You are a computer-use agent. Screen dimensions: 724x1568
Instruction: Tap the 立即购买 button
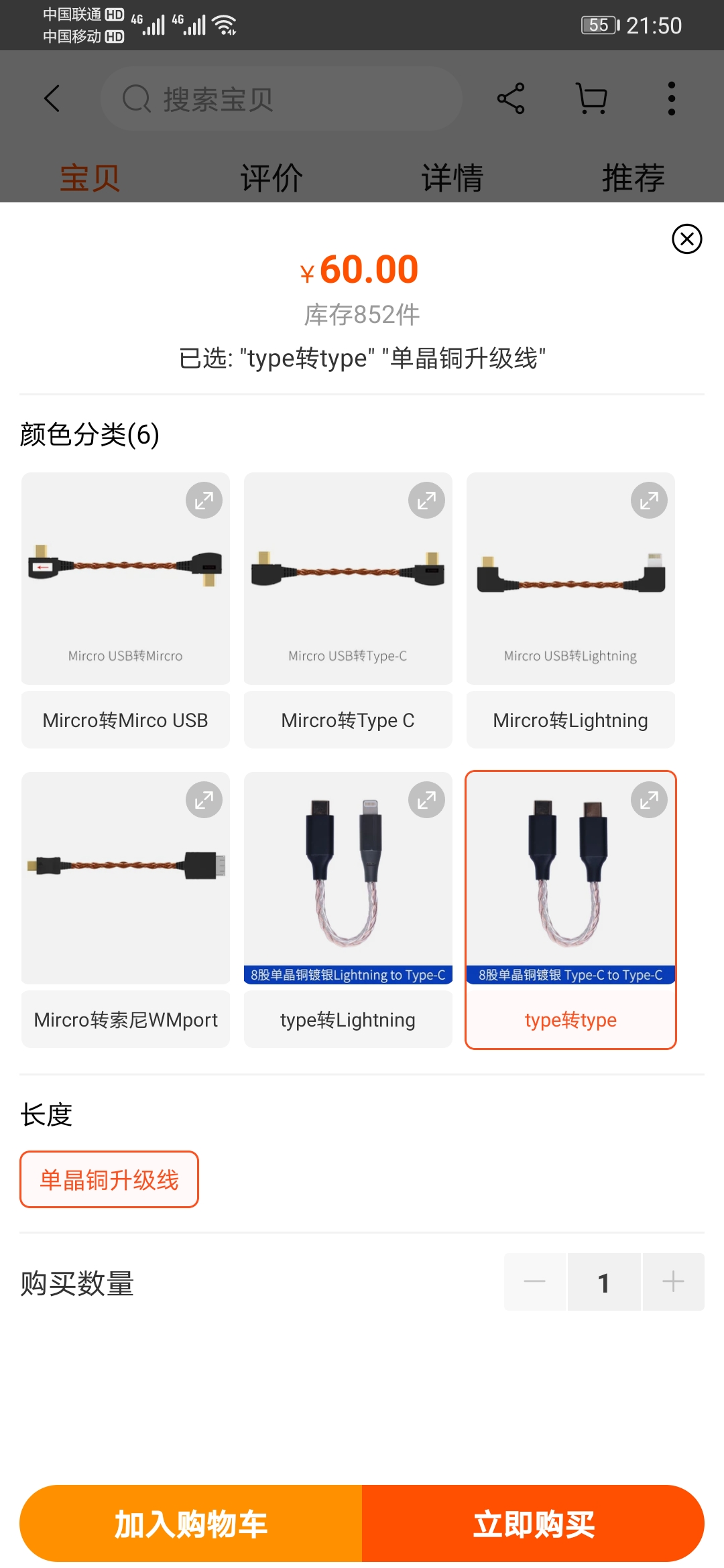pos(533,1524)
